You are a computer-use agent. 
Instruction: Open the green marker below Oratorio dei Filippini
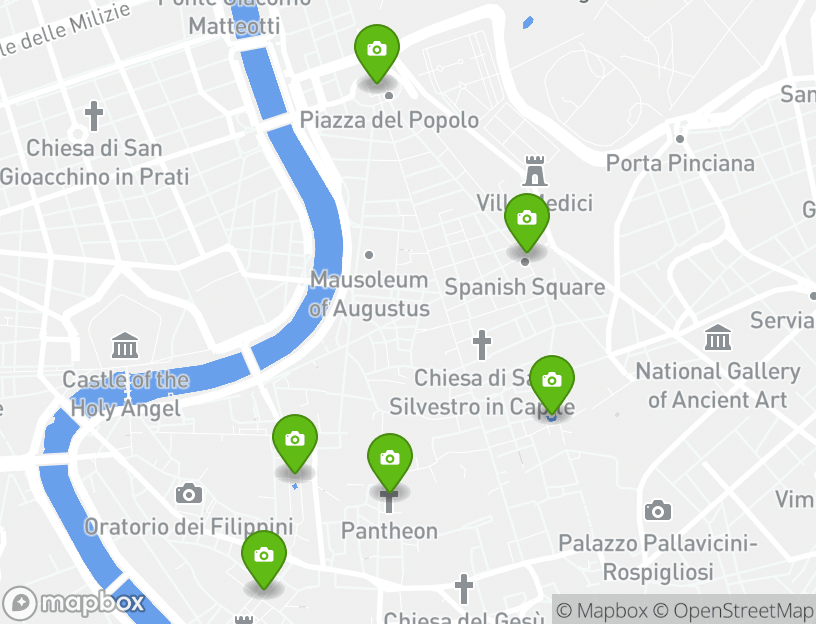264,556
